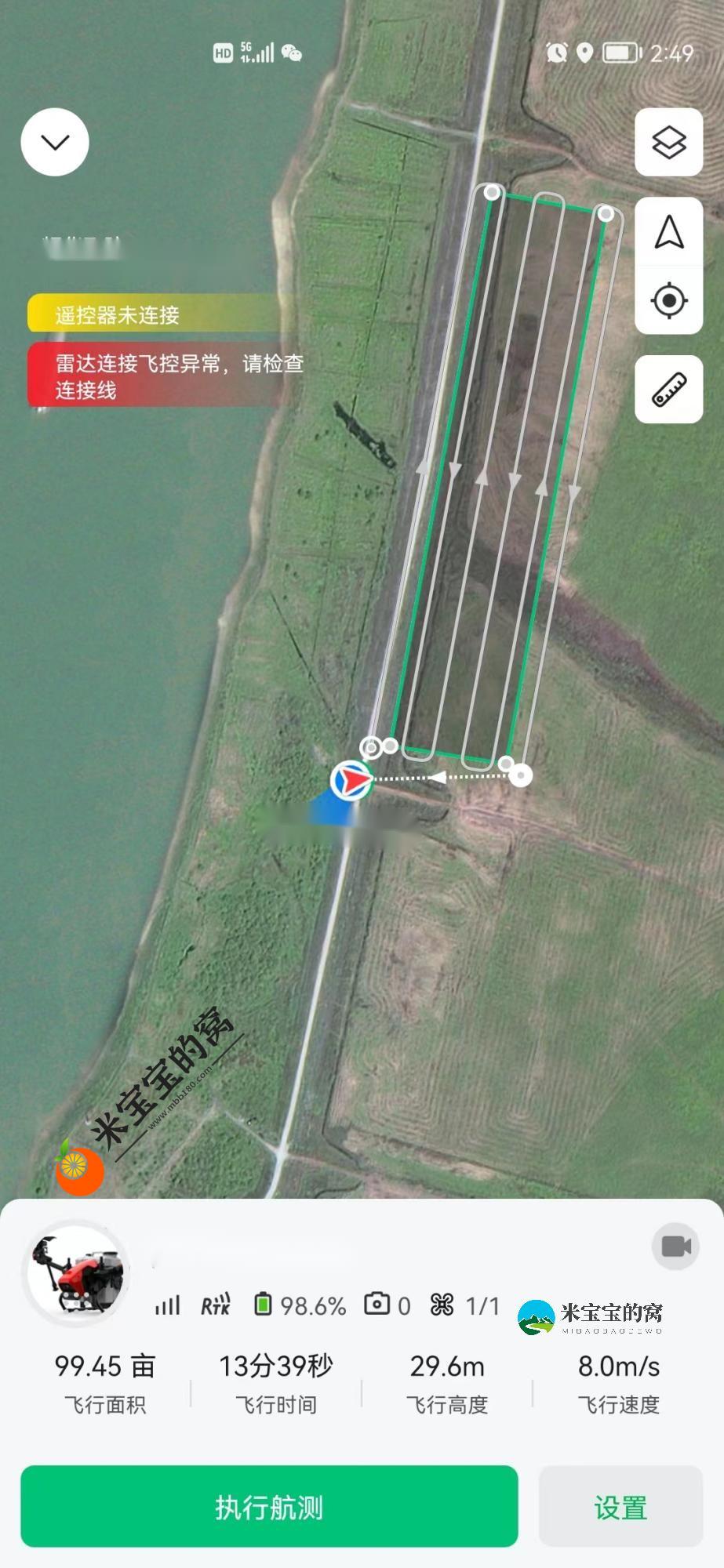Tap the compass navigation arrow button
This screenshot has height=1568, width=724.
click(668, 232)
